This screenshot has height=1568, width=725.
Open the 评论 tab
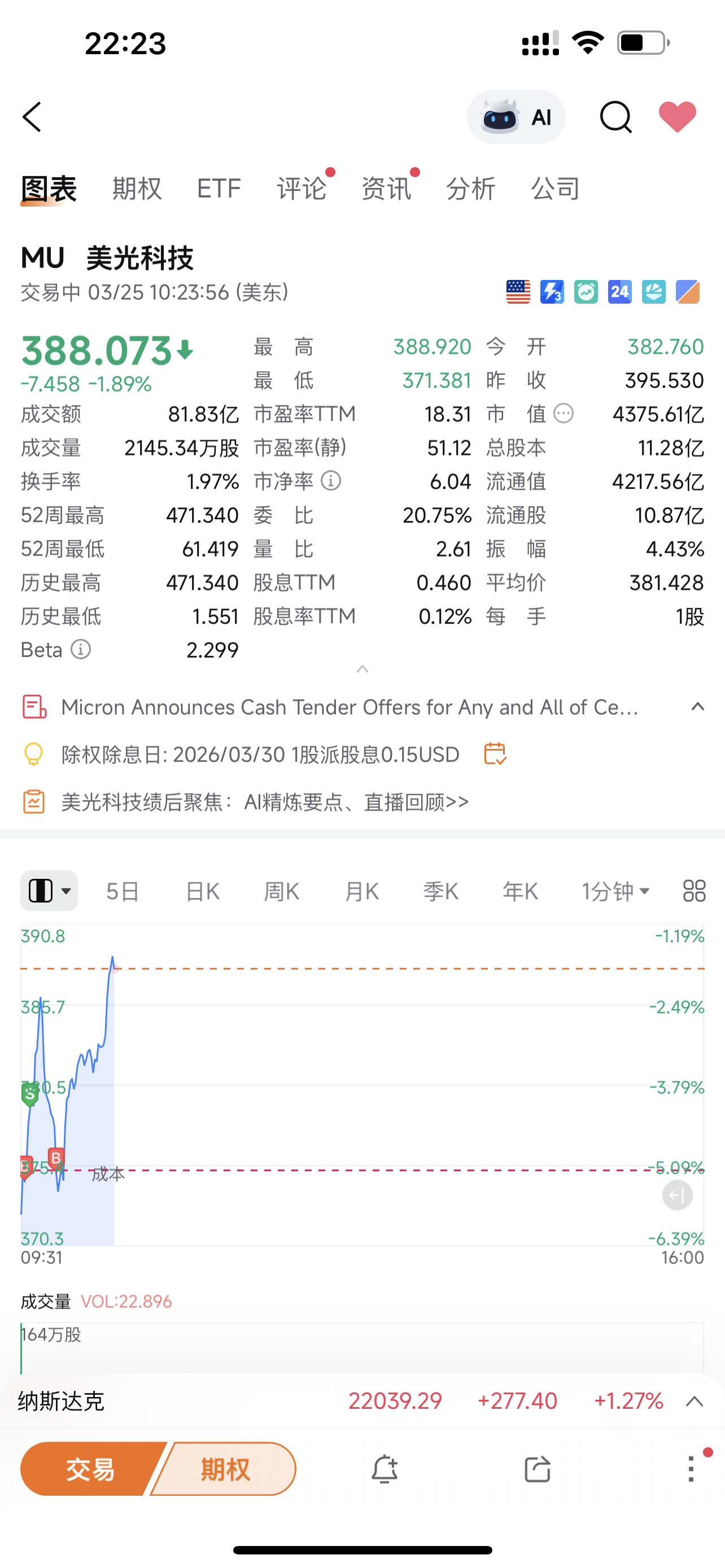pos(302,189)
